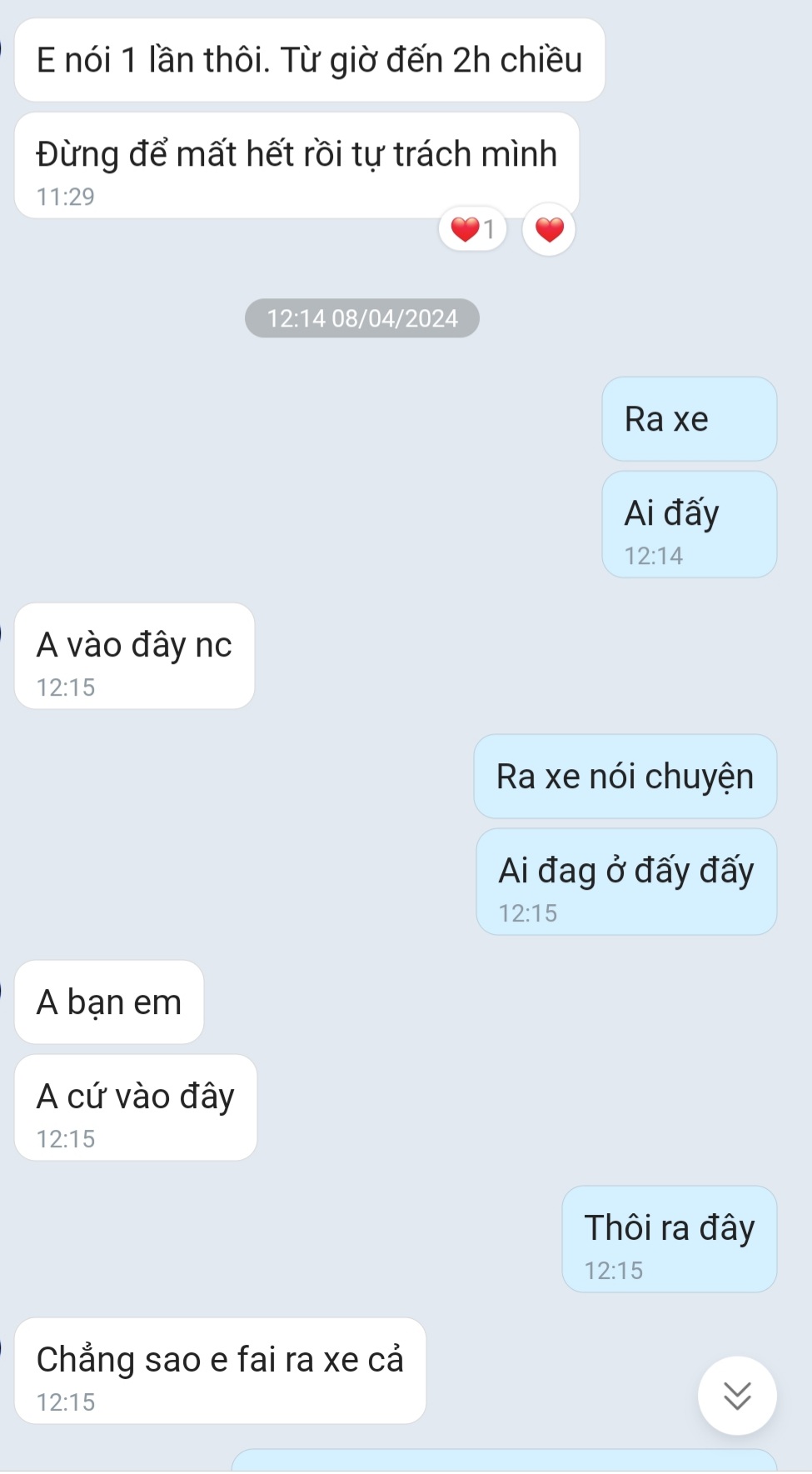Open the heart reaction count showing 1
The image size is (812, 1474).
point(472,229)
